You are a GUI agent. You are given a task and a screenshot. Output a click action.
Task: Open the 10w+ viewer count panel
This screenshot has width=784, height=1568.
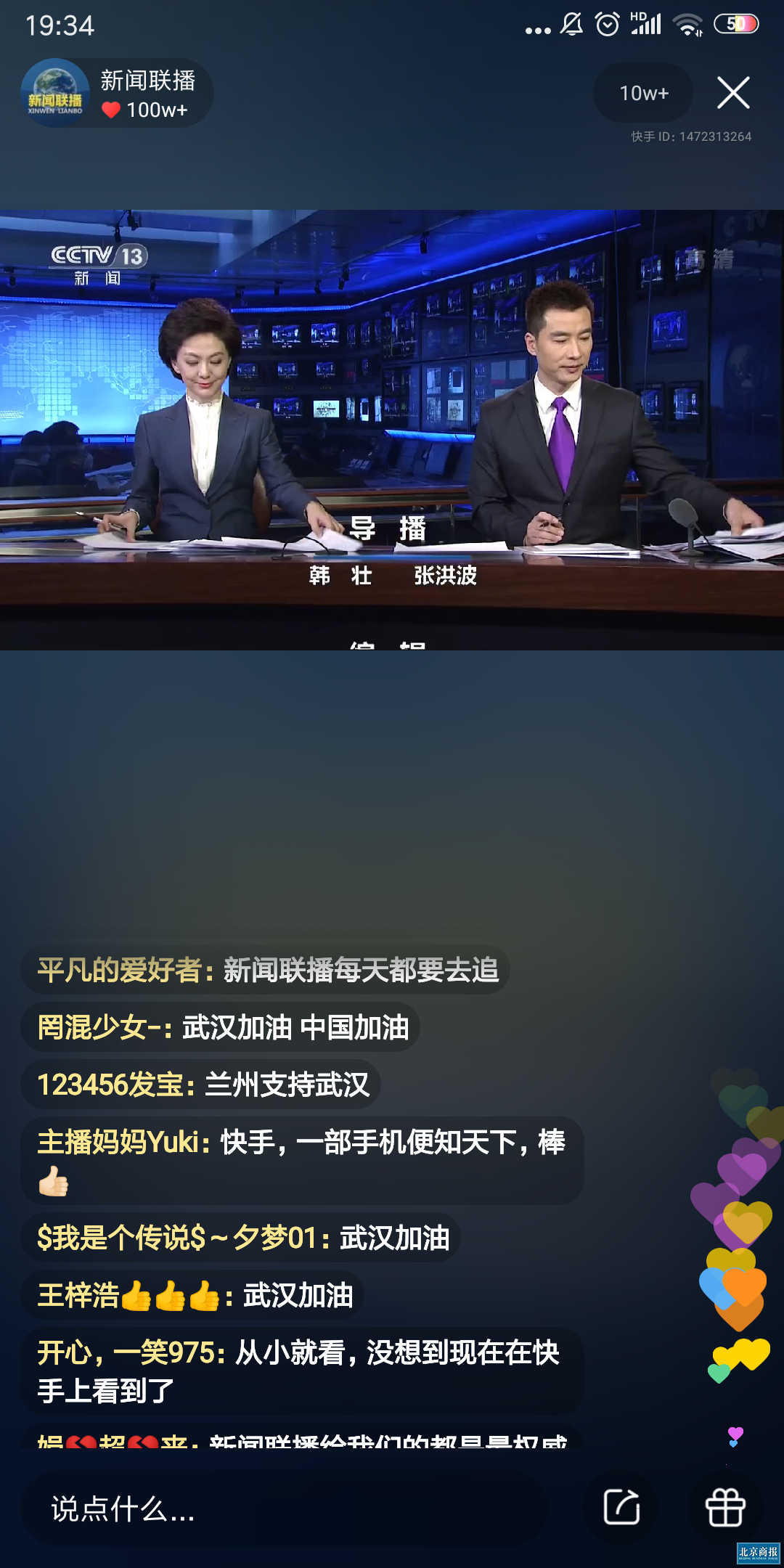(642, 92)
